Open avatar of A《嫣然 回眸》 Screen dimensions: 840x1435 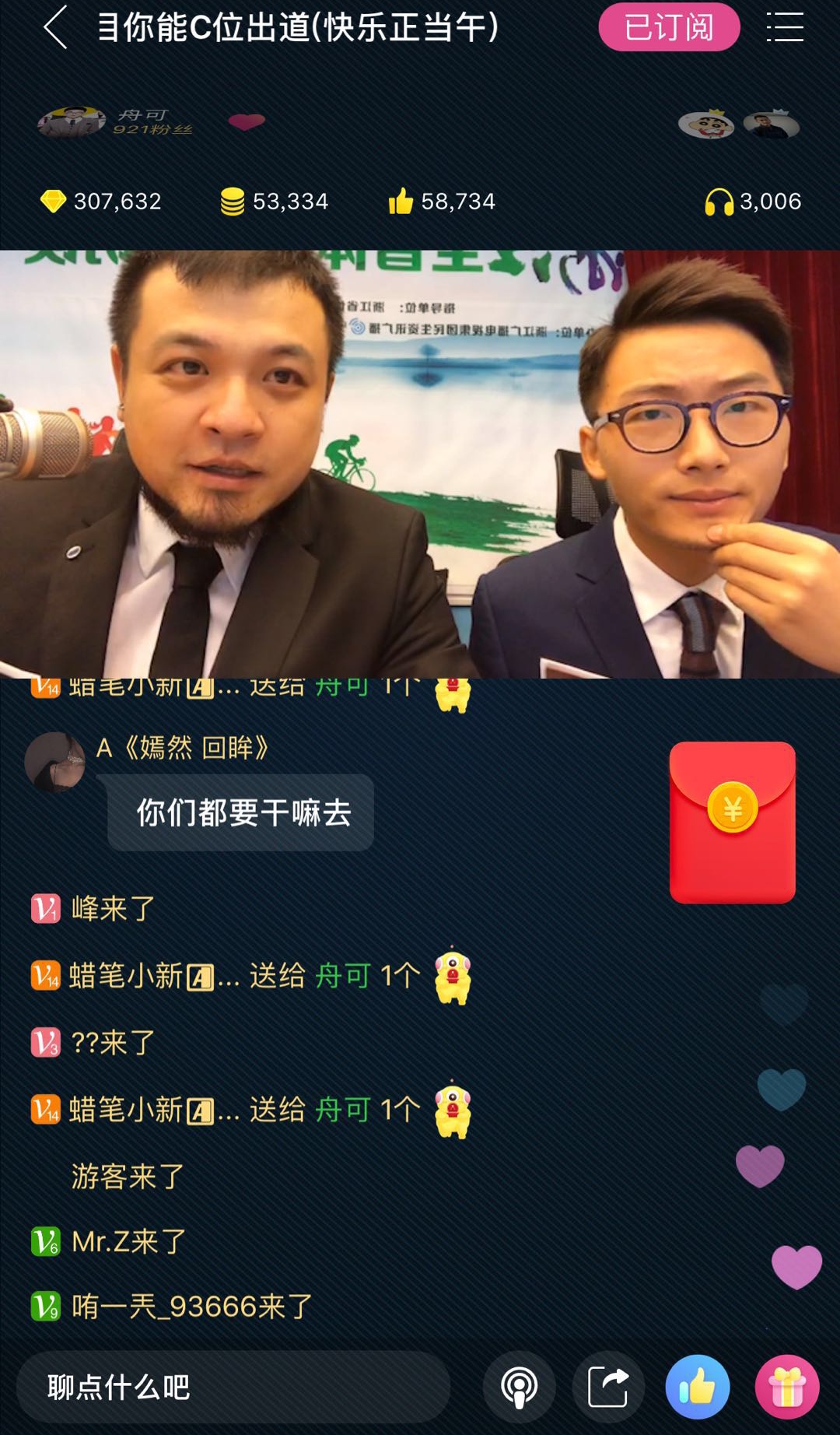[55, 762]
